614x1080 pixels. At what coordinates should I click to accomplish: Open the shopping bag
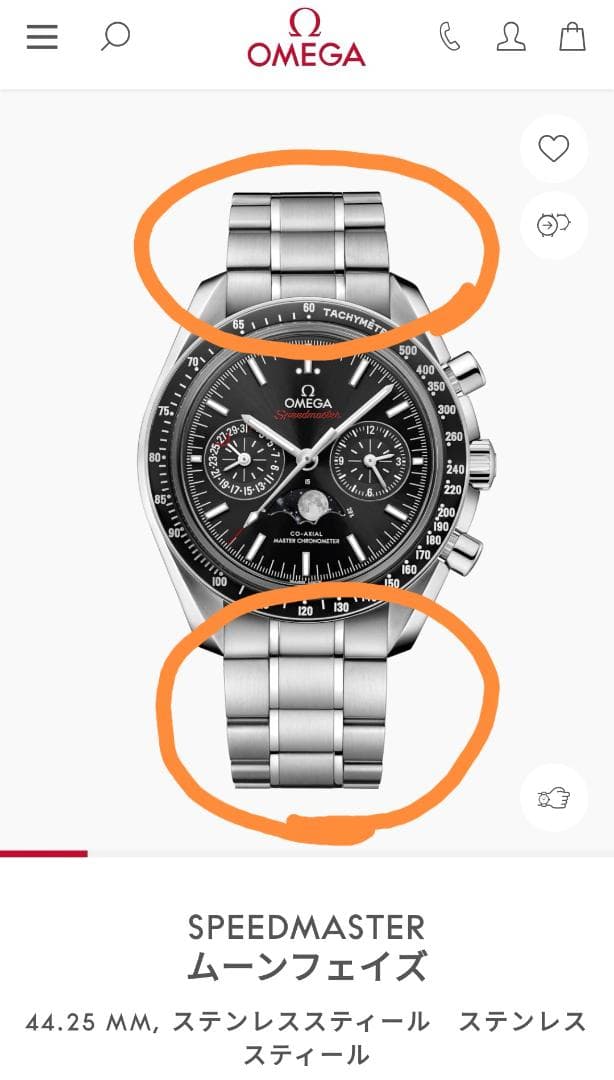[x=572, y=38]
